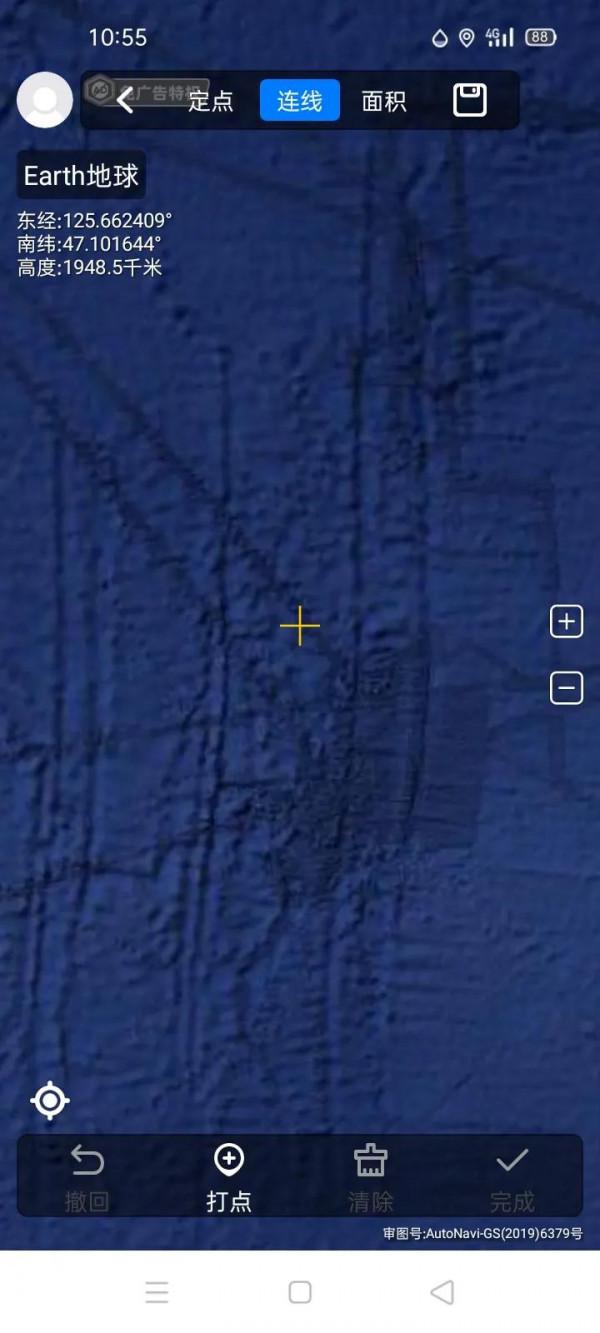Switch to 定点 mode
This screenshot has height=1333, width=600.
211,101
